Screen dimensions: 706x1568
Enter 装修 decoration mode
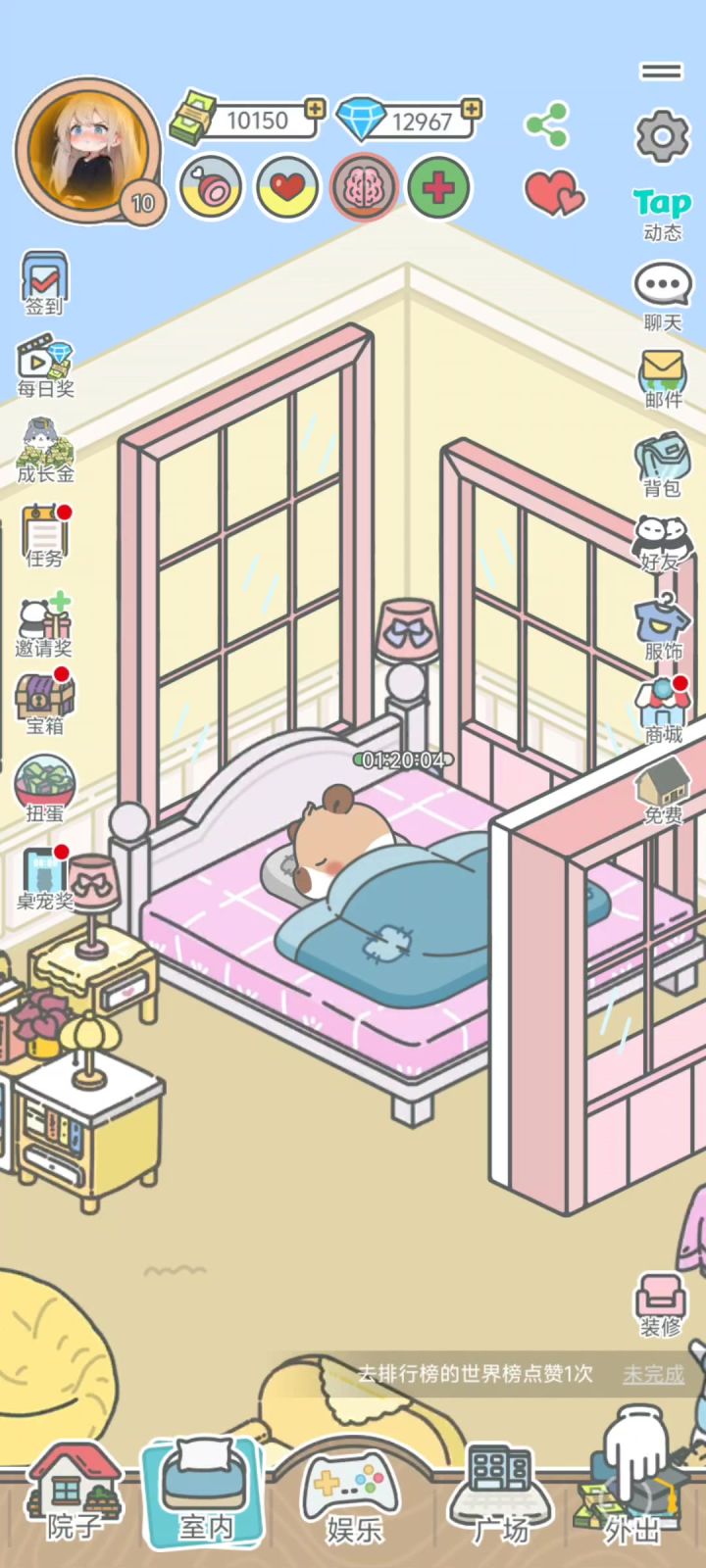tap(661, 1305)
